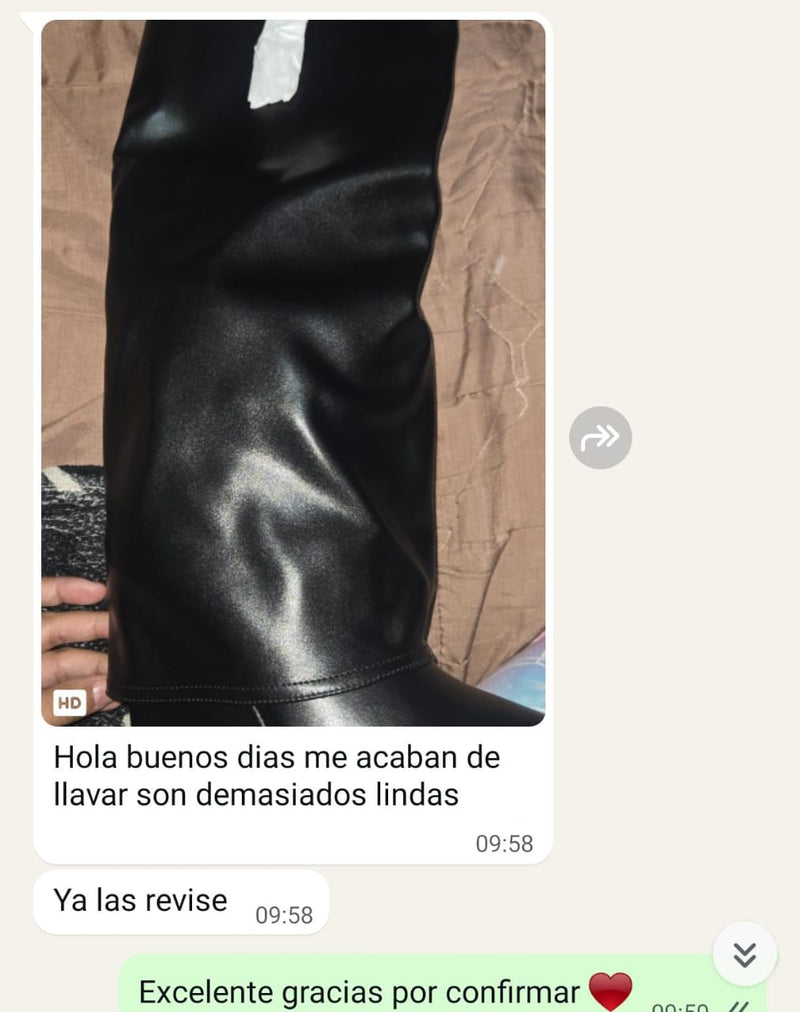
Task: Jump to latest messages with the down arrow
Action: click(x=744, y=955)
